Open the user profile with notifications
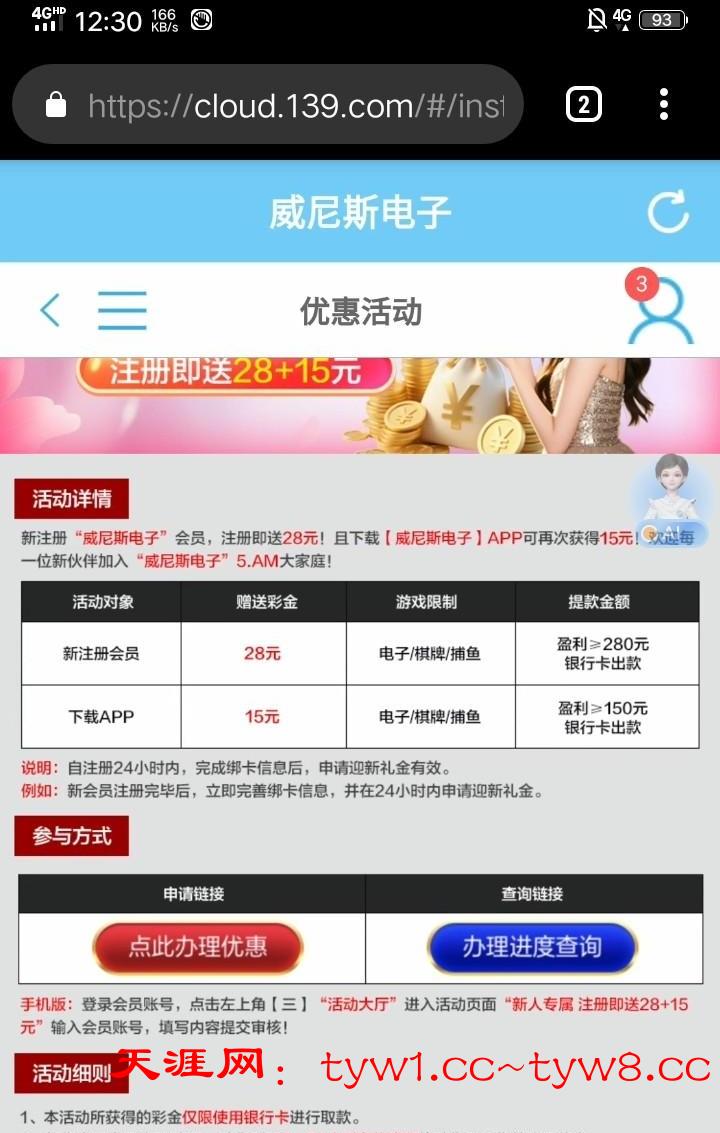The width and height of the screenshot is (720, 1133). coord(660,311)
